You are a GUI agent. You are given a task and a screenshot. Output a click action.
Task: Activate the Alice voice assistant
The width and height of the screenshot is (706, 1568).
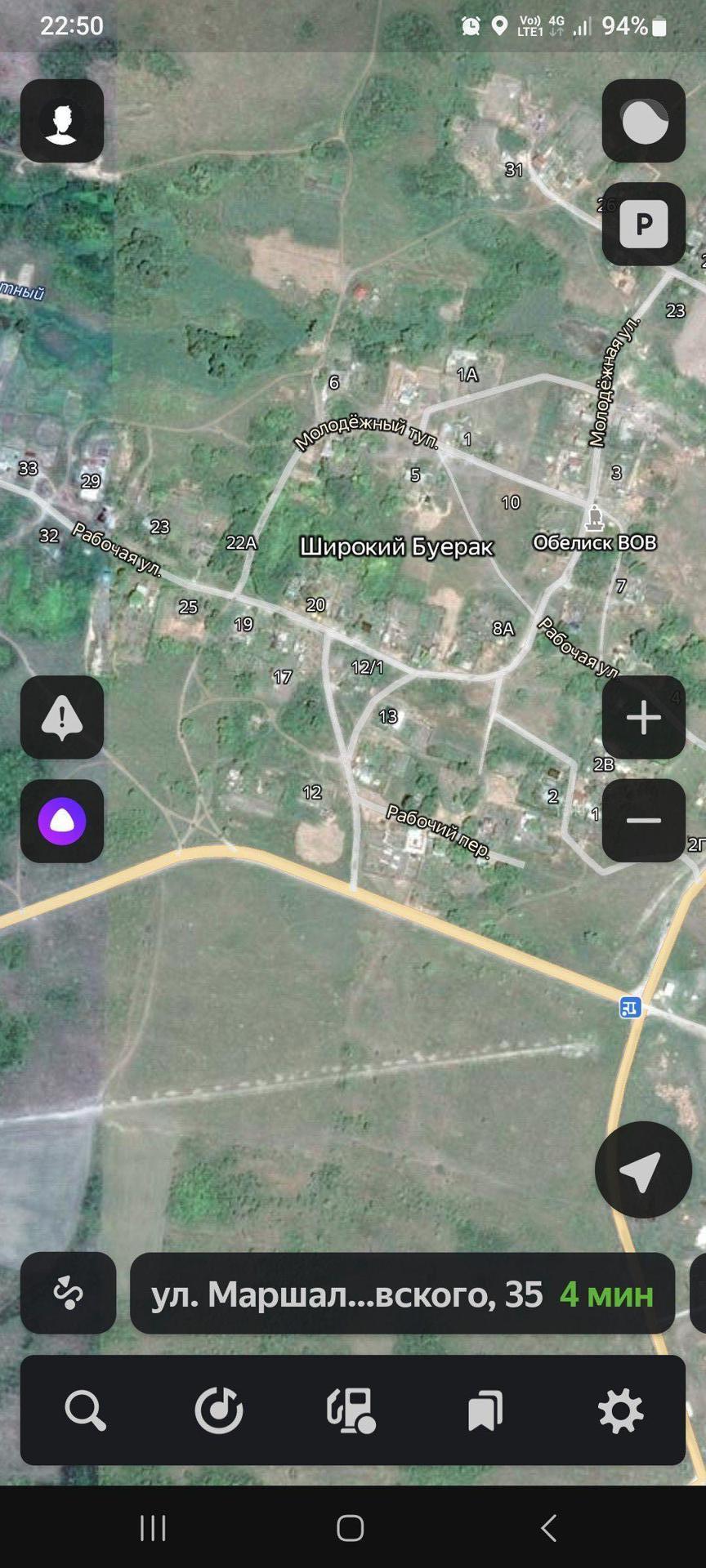pyautogui.click(x=62, y=821)
